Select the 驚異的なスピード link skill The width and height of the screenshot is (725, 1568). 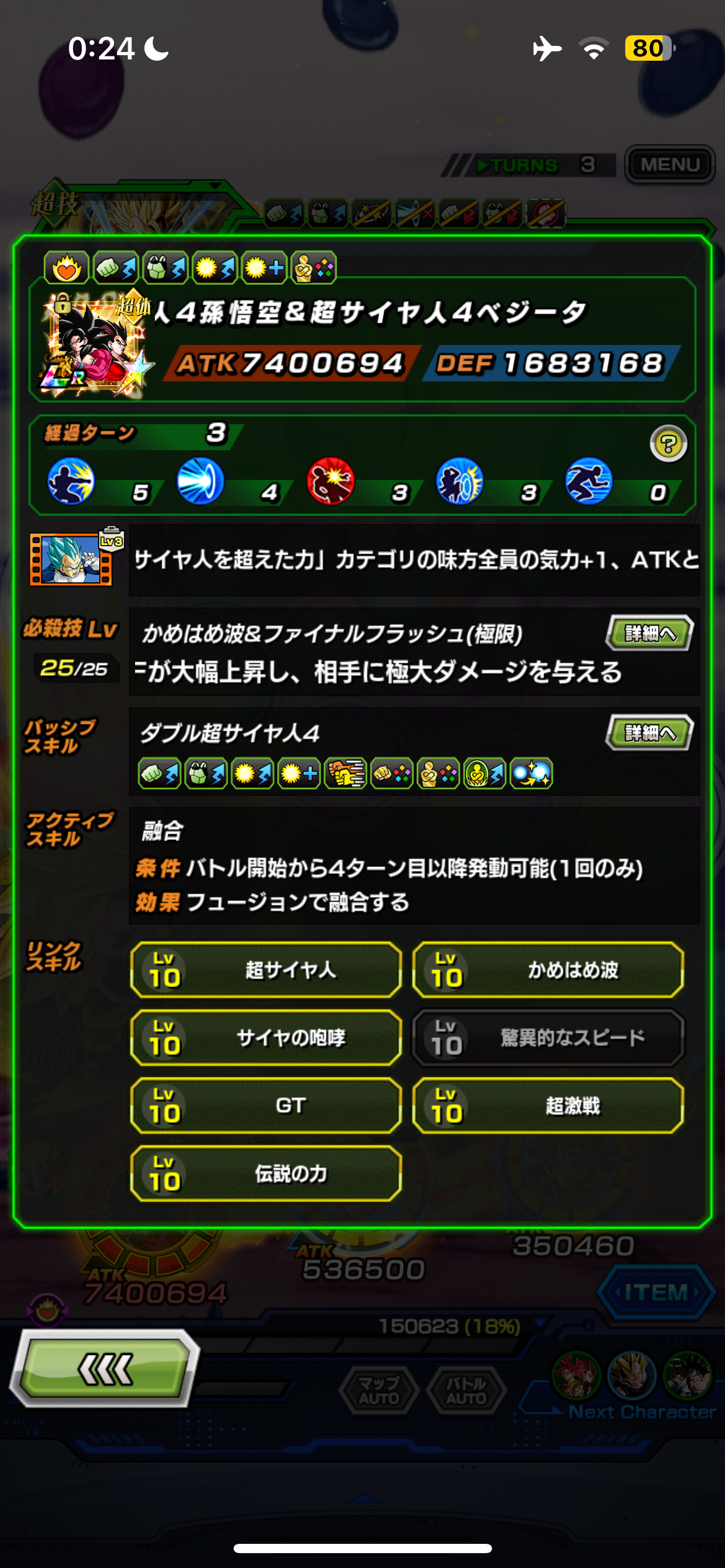(x=548, y=1038)
